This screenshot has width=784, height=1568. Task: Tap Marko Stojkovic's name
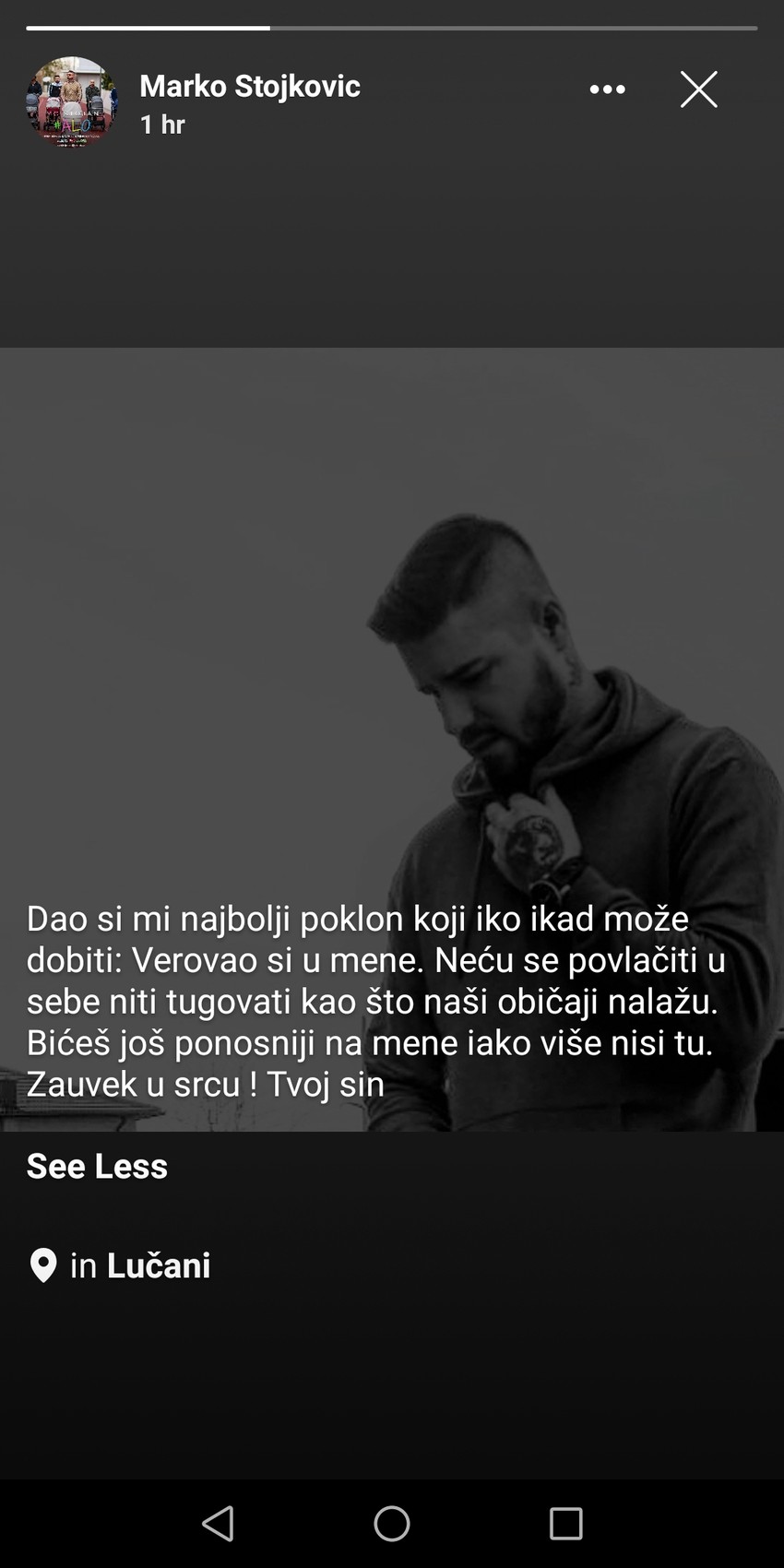point(249,86)
